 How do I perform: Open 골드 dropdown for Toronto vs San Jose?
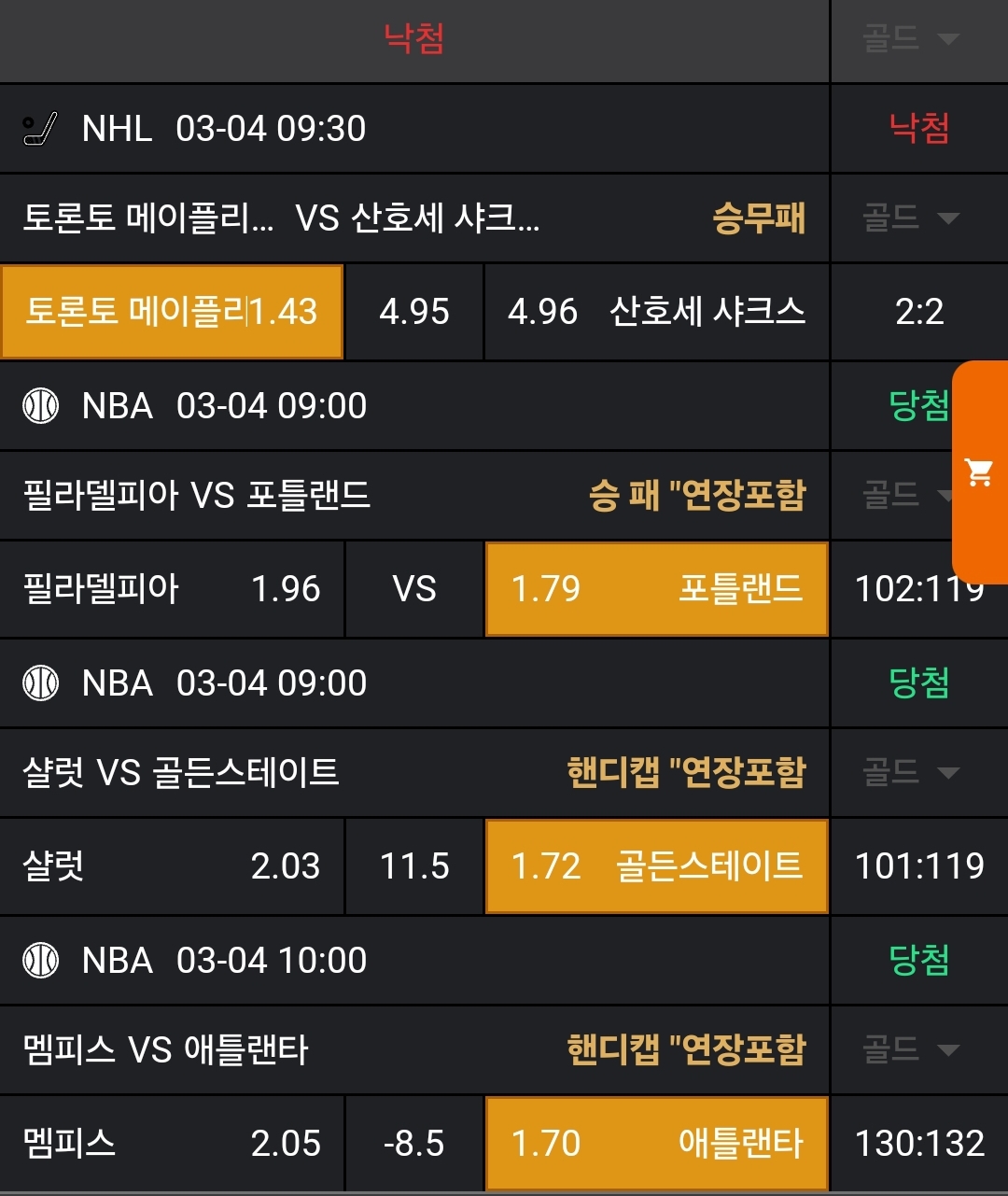pyautogui.click(x=910, y=218)
